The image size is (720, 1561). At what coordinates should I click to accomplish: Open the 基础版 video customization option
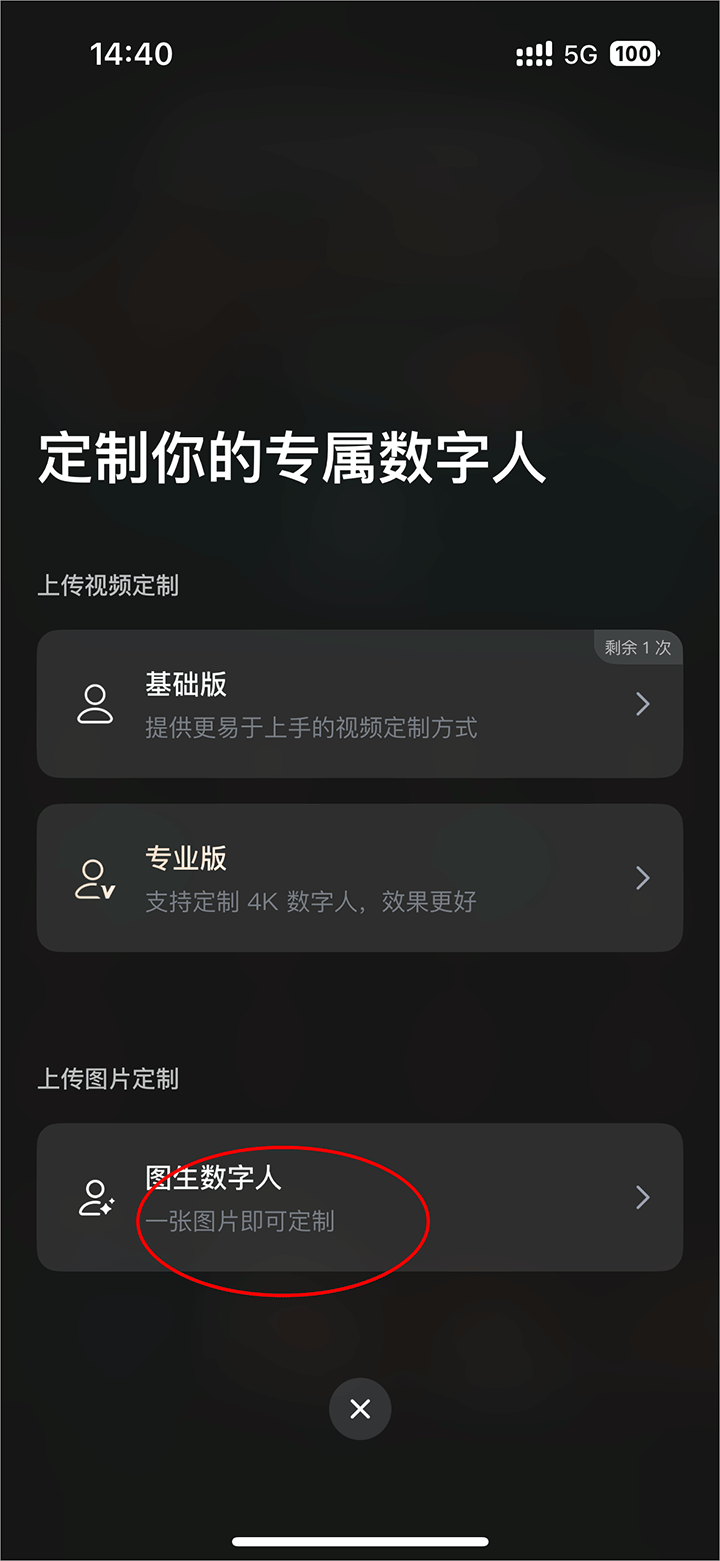click(360, 704)
